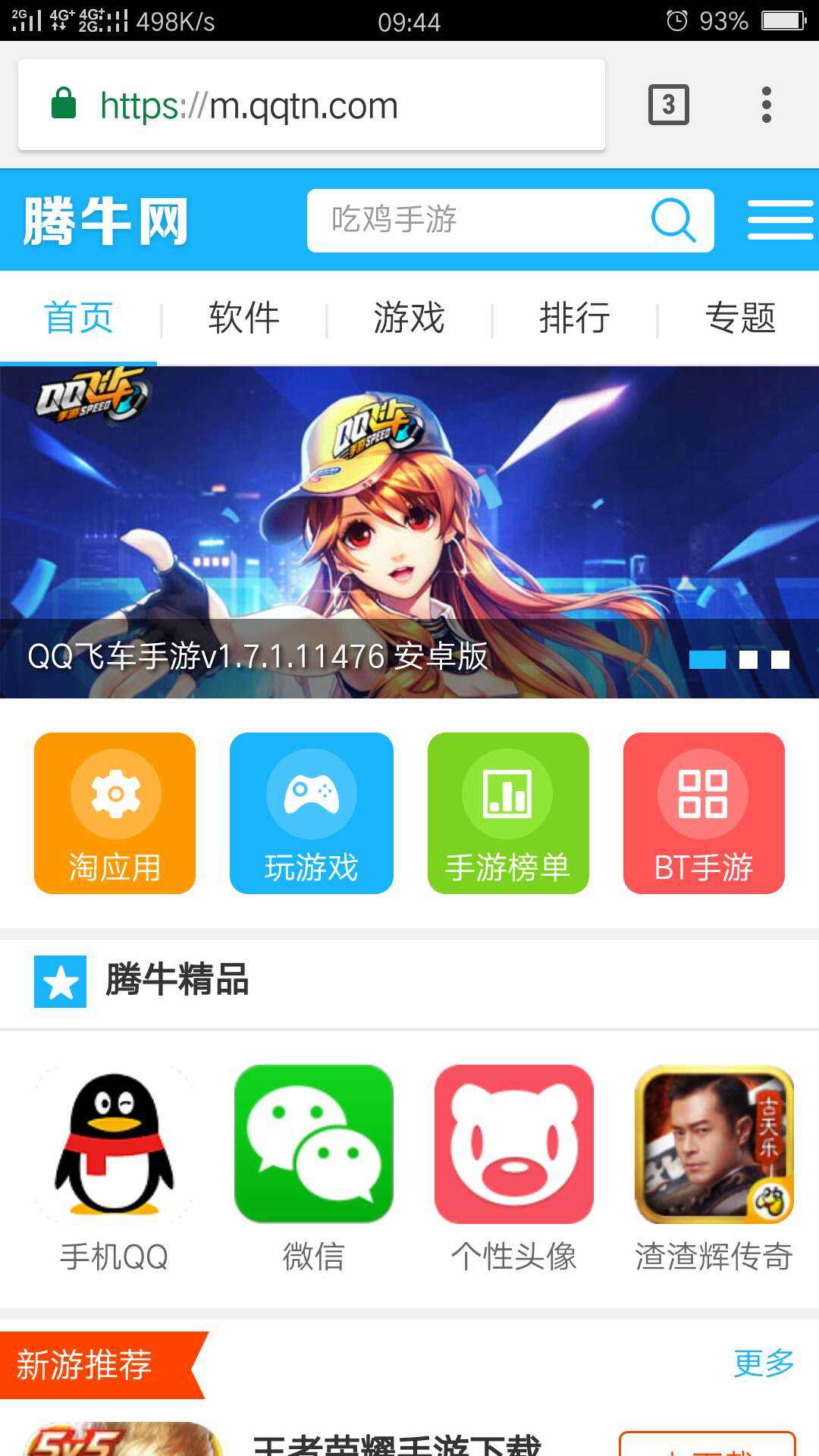Open the hamburger menu in the blue header
The height and width of the screenshot is (1456, 819).
coord(780,220)
